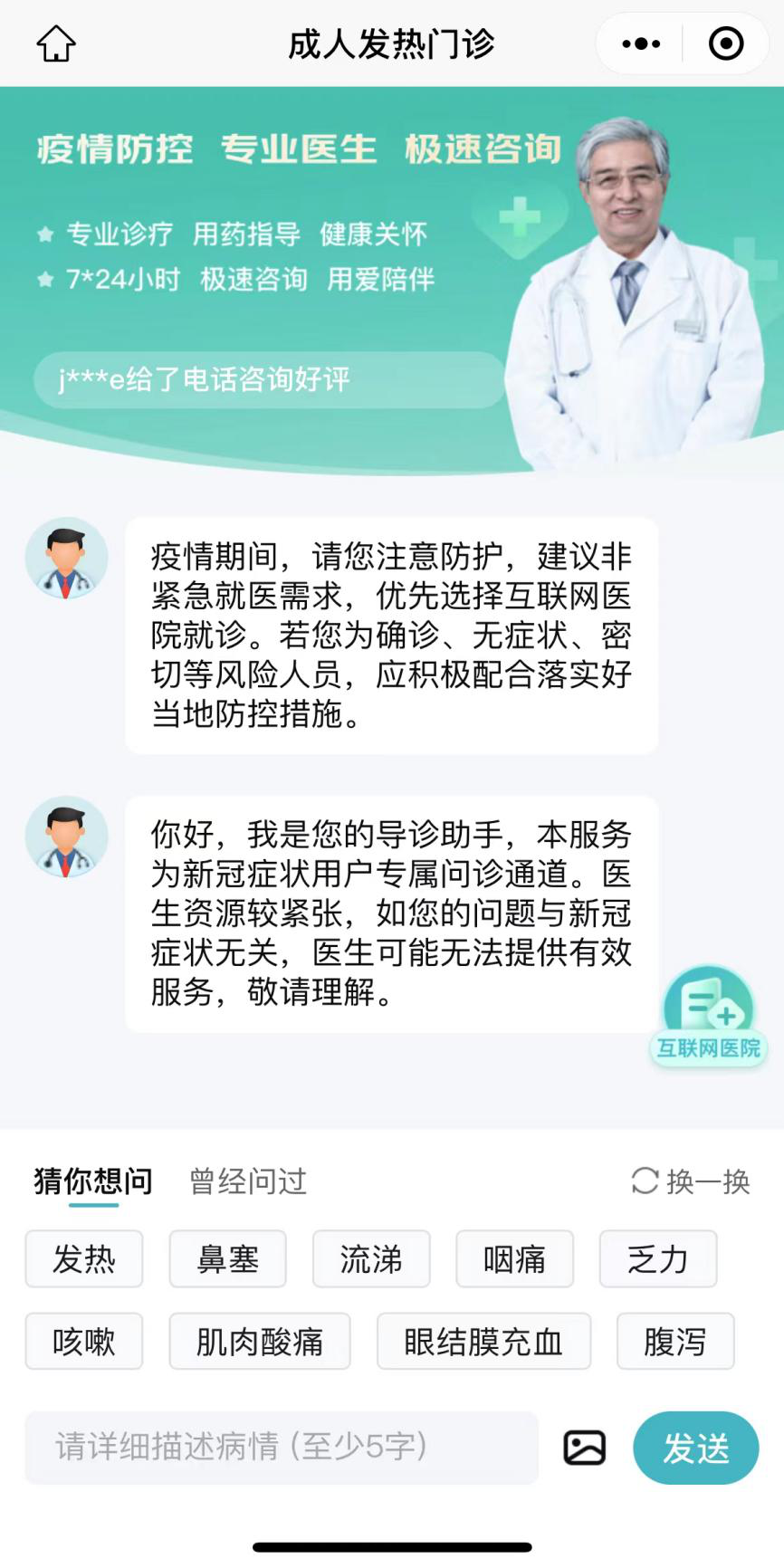Refresh suggestions with 换一换
This screenshot has width=784, height=1568.
[x=691, y=1181]
